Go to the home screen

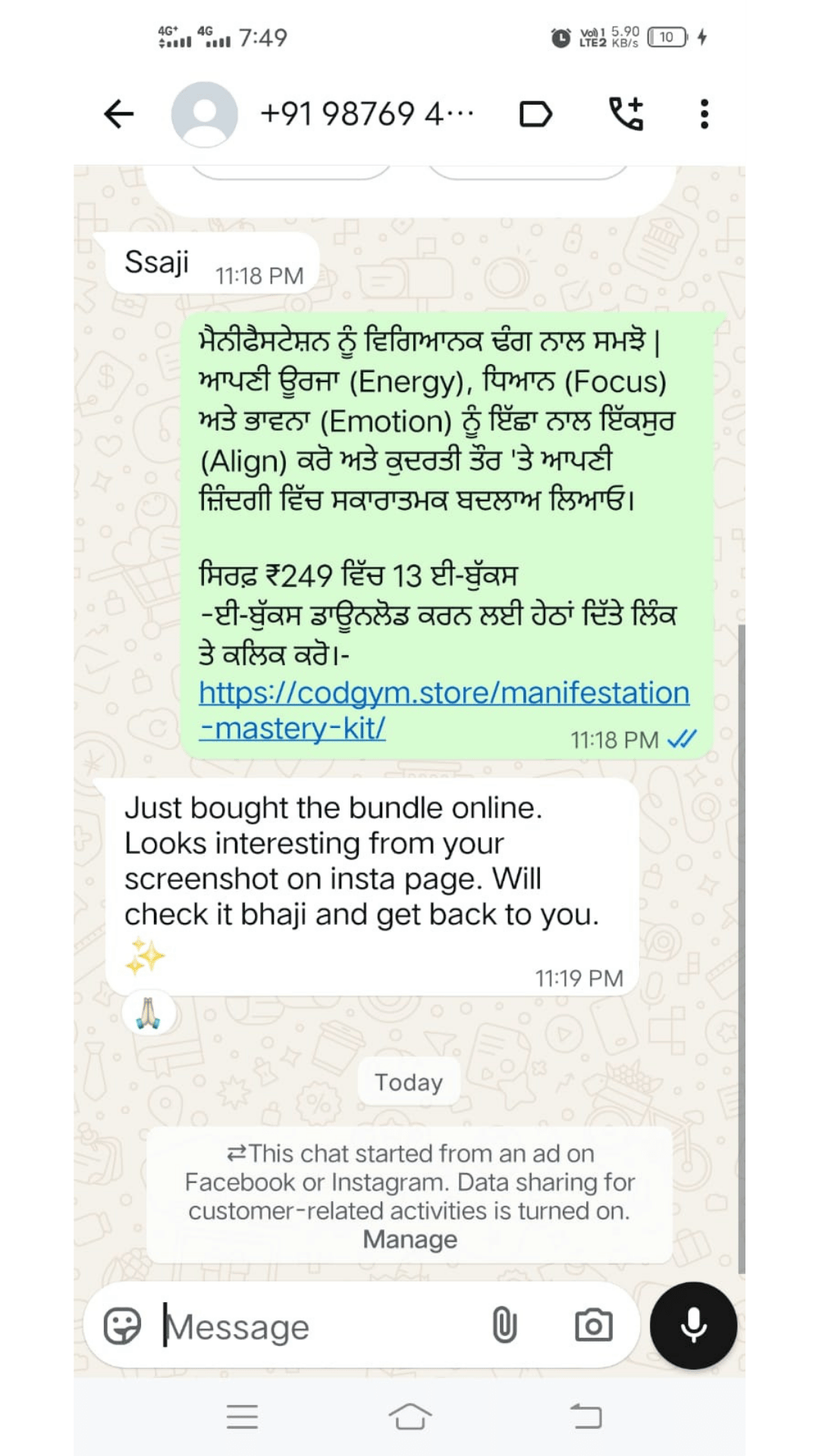coord(409,1416)
